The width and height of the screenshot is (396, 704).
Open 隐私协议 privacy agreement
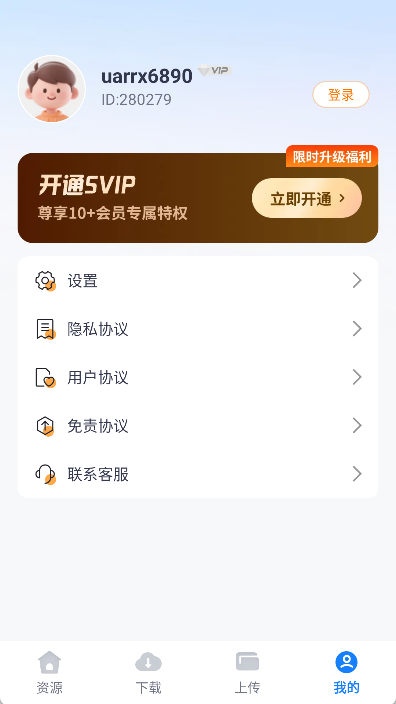coord(198,329)
